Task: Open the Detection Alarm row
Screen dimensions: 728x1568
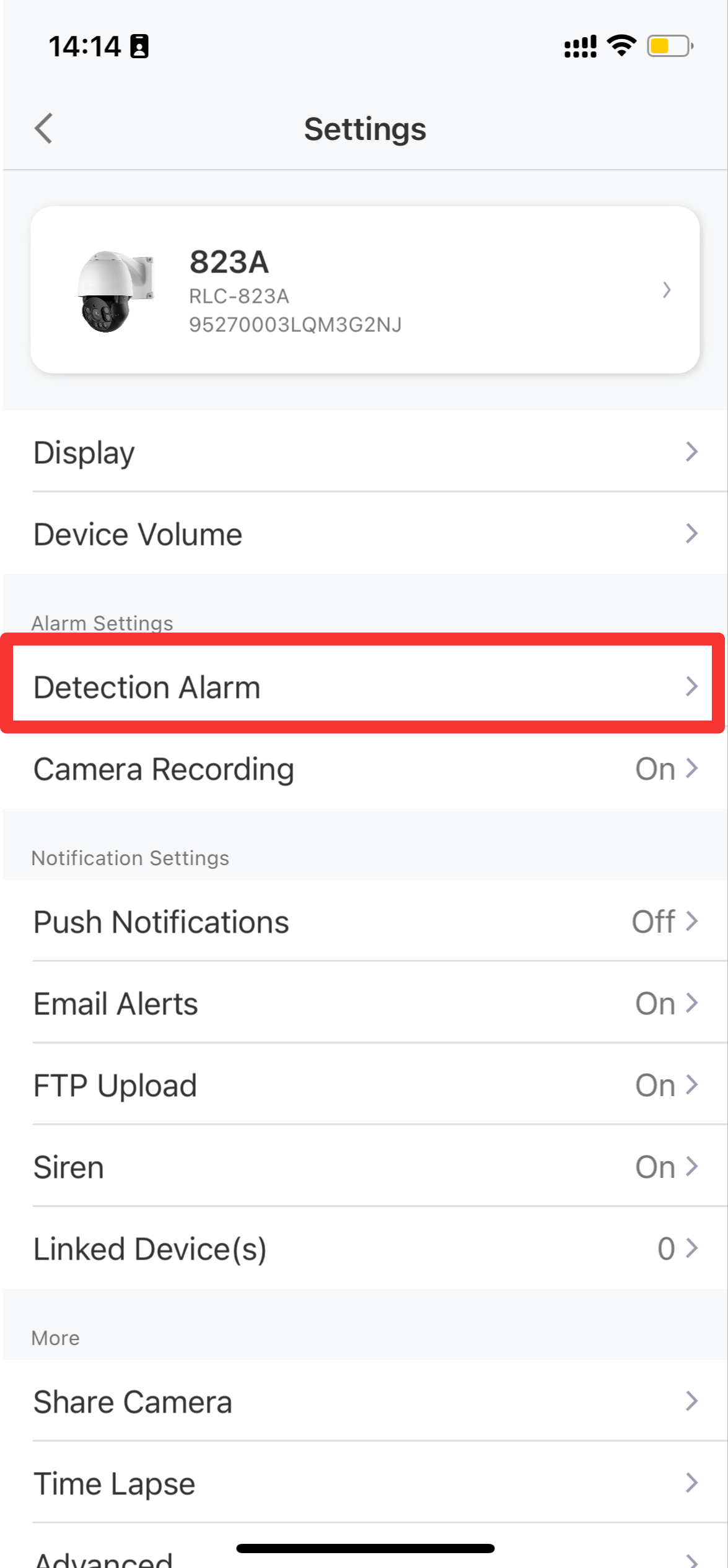Action: [x=365, y=686]
